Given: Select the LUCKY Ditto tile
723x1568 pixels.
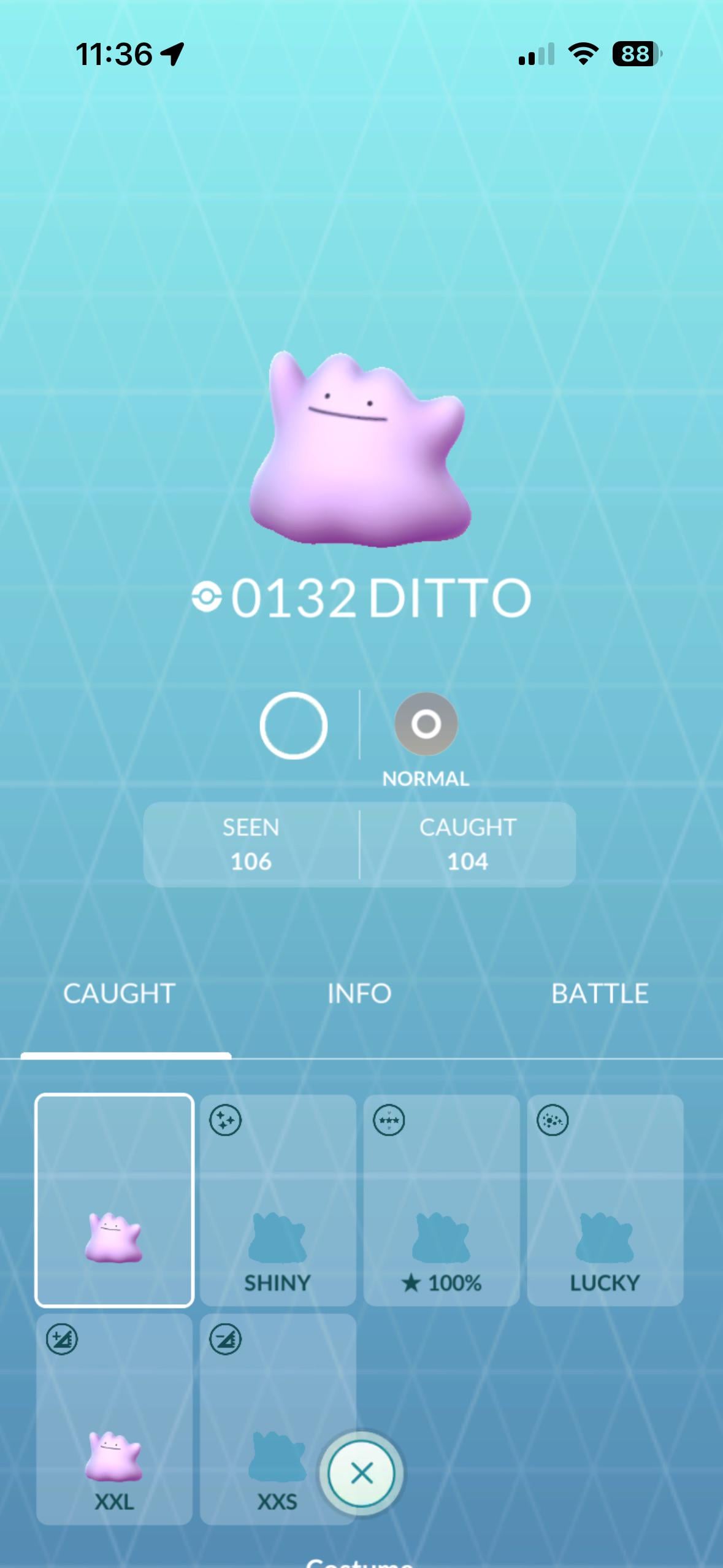Looking at the screenshot, I should click(x=605, y=1199).
